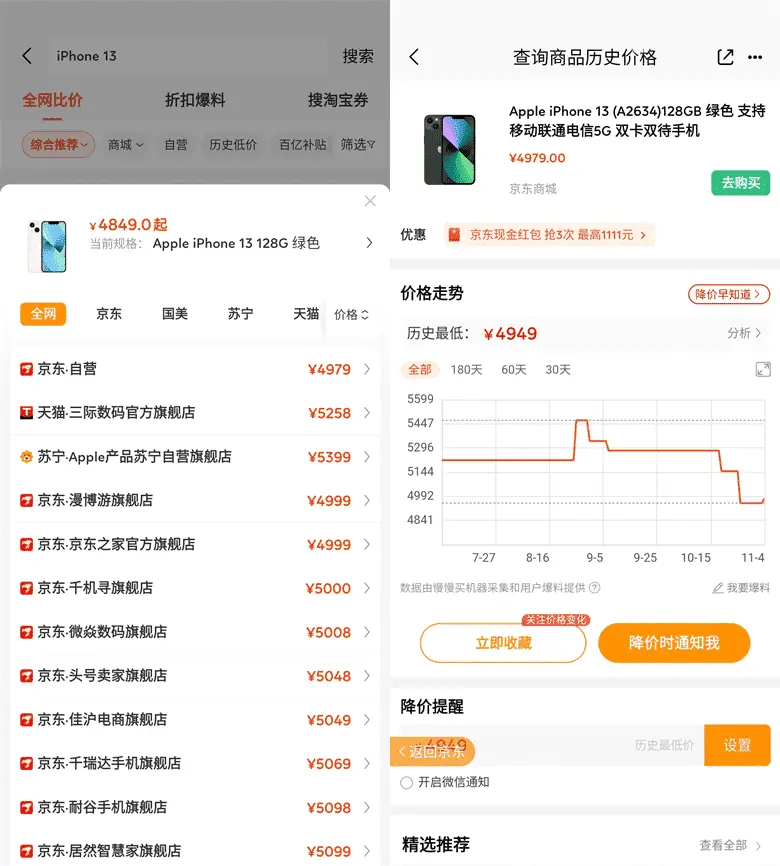This screenshot has width=780, height=866.
Task: Open the 京东·自营 offer at ¥4979
Action: point(195,369)
